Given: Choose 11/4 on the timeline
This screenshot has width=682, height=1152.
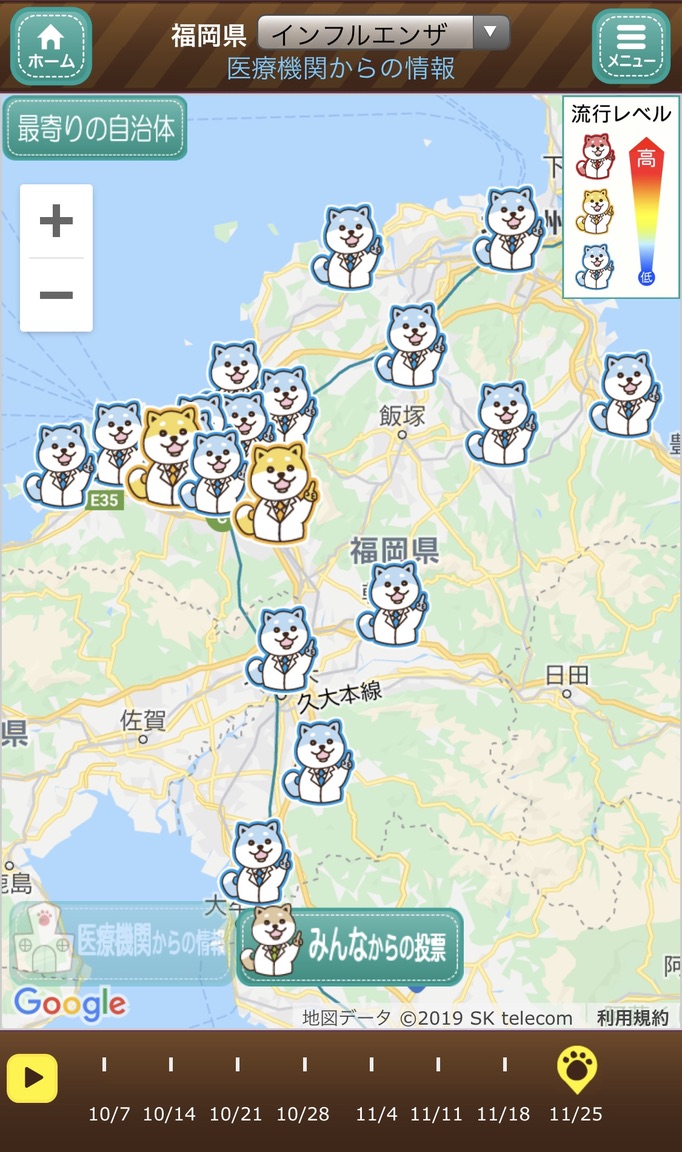Looking at the screenshot, I should click(x=371, y=1064).
